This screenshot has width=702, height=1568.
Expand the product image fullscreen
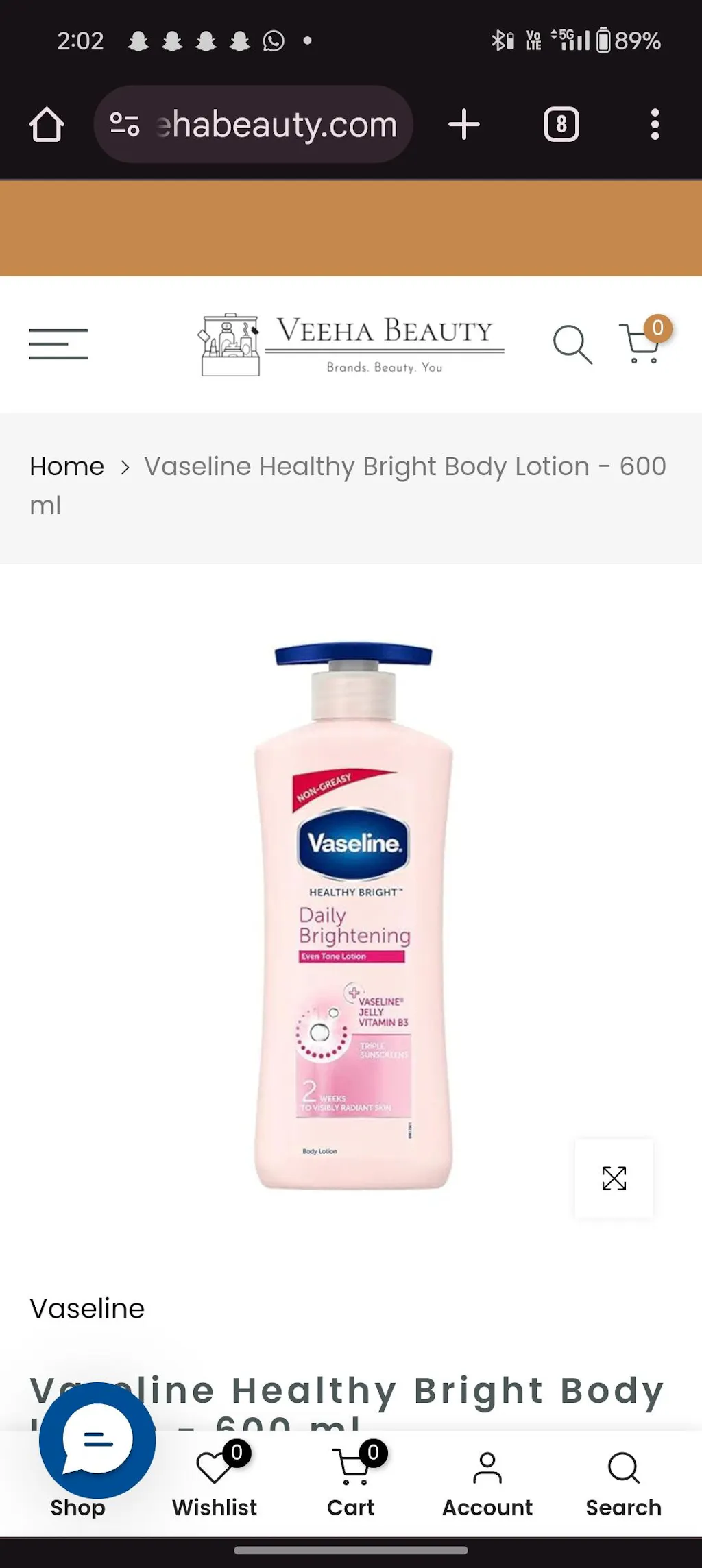(614, 1179)
